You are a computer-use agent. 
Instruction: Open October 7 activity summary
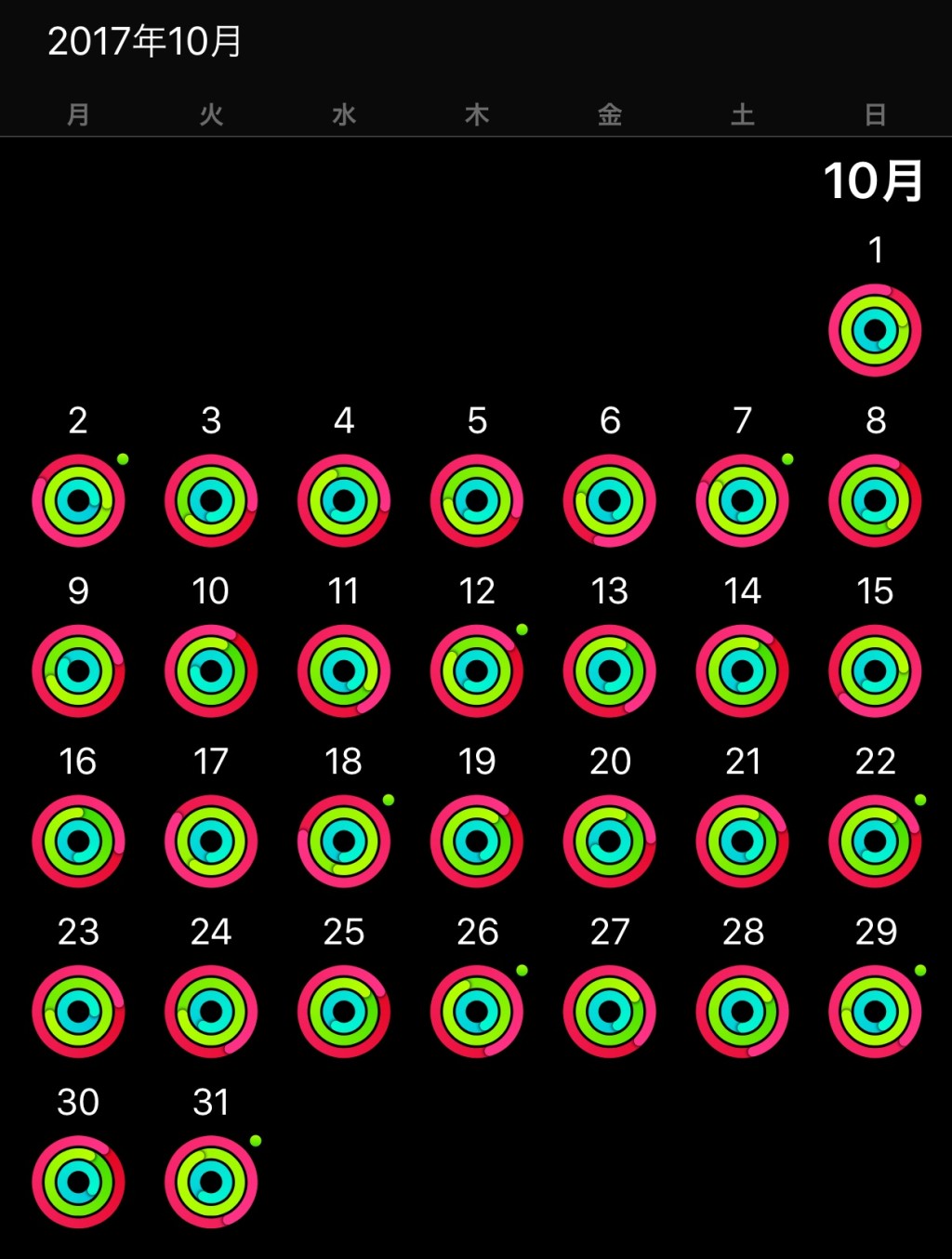click(x=742, y=500)
